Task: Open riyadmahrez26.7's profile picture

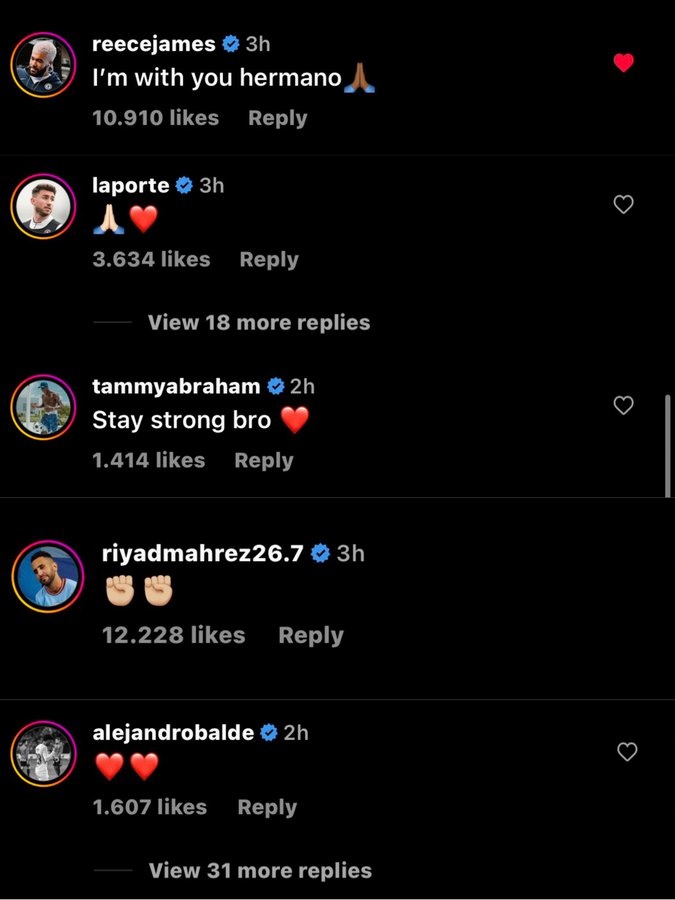Action: click(x=48, y=576)
